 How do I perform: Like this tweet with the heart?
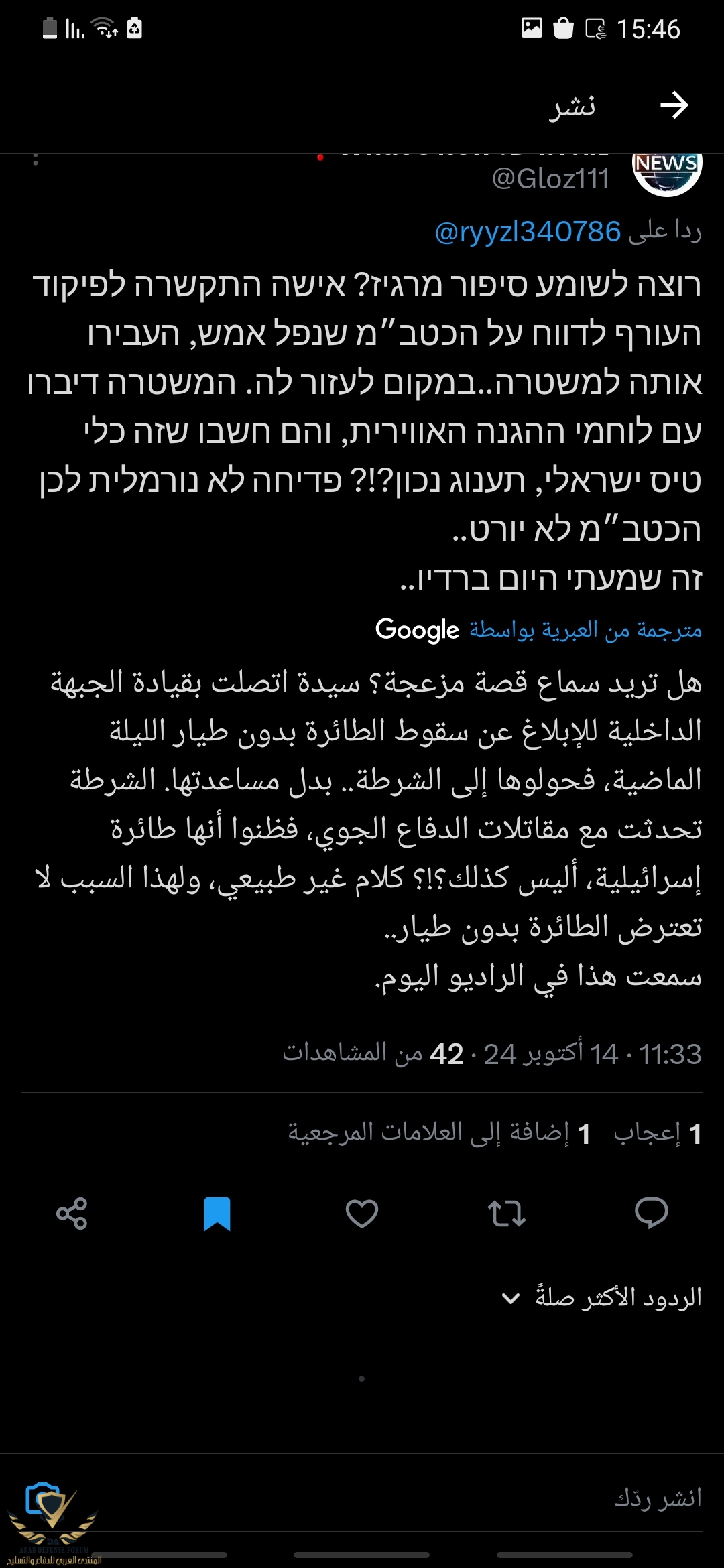361,1213
